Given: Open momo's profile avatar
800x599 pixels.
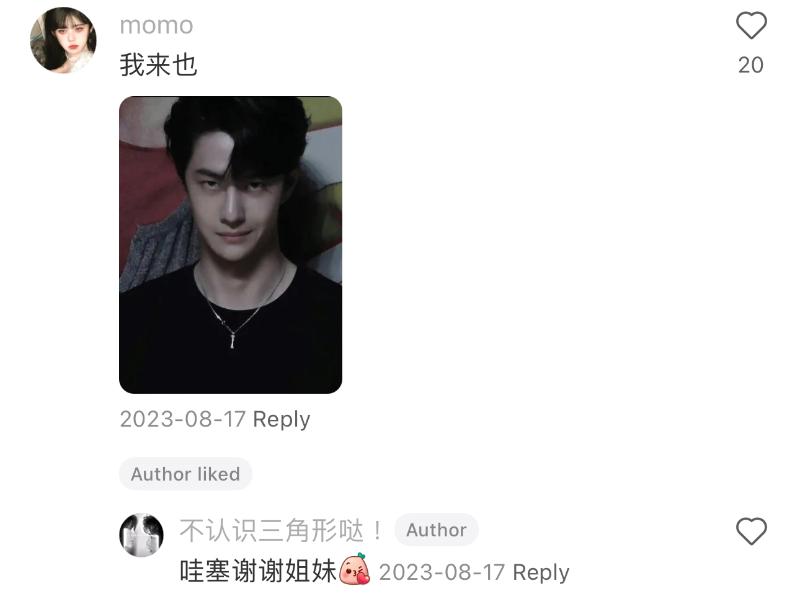Looking at the screenshot, I should click(x=63, y=41).
